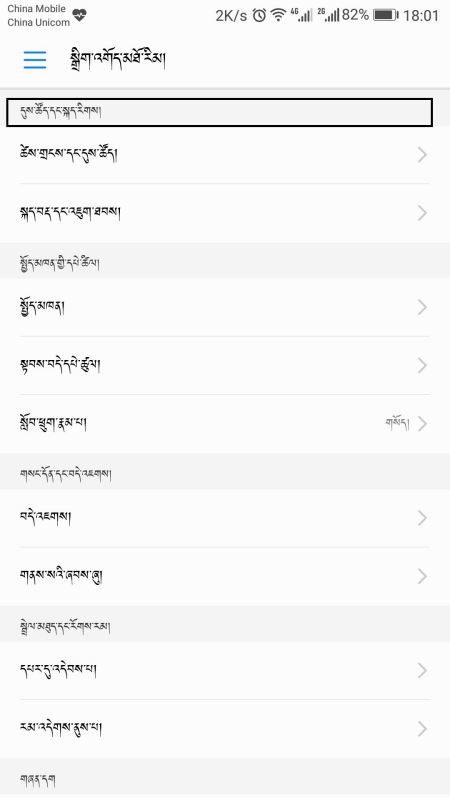Open སྟབས་བདེ་དཔེ་རྩུལ། (simple mode) settings

(225, 365)
